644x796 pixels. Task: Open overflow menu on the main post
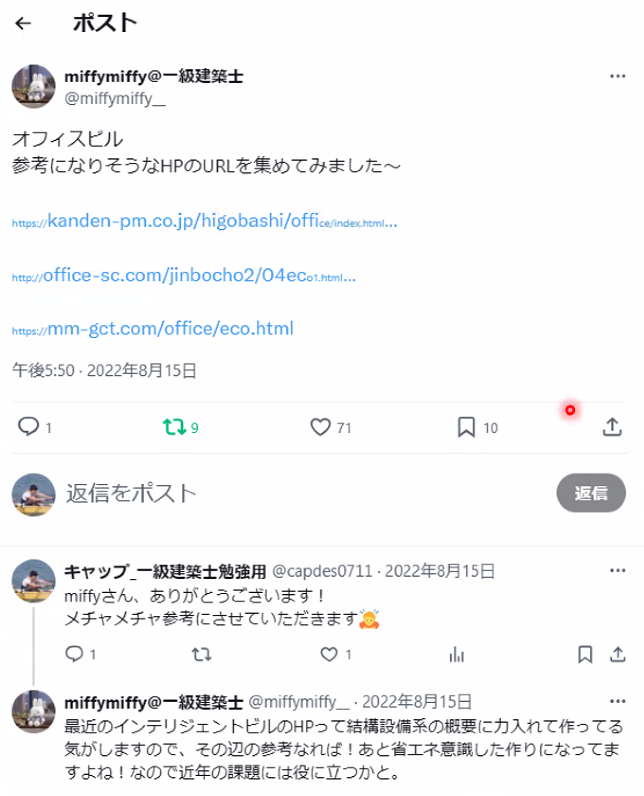(x=618, y=76)
